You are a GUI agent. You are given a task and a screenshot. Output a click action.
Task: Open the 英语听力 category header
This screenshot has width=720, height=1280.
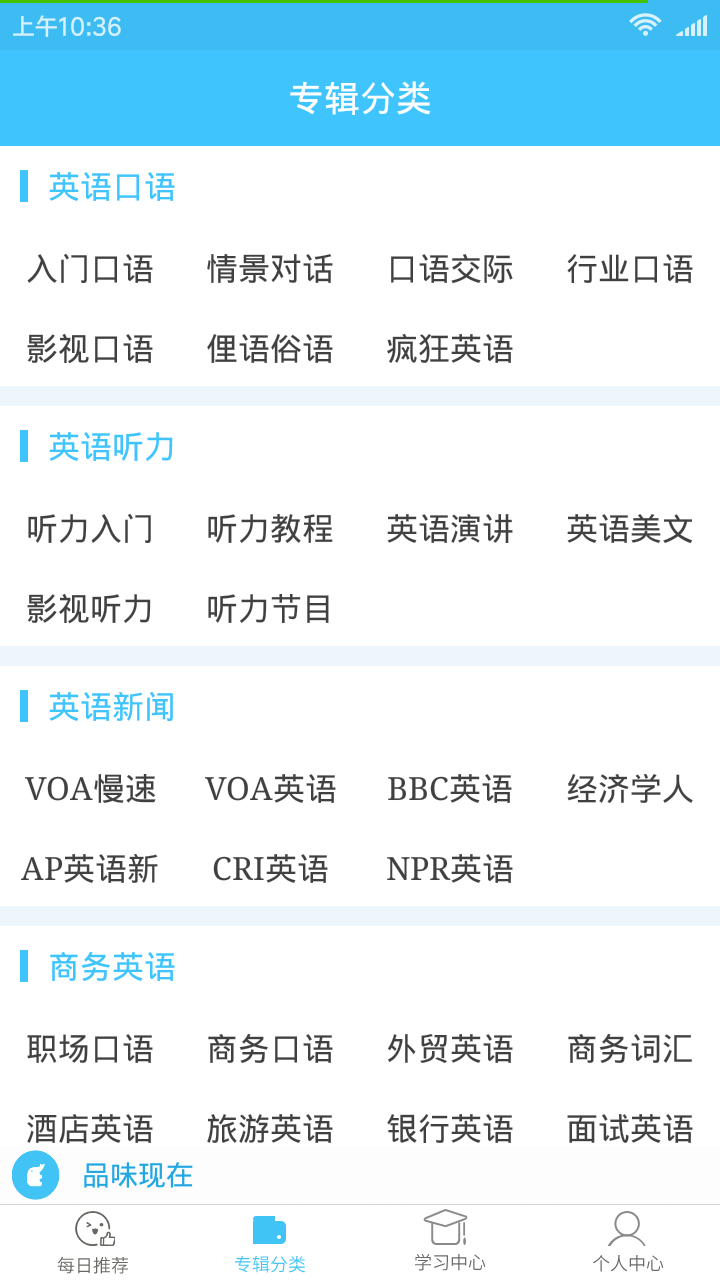coord(110,448)
